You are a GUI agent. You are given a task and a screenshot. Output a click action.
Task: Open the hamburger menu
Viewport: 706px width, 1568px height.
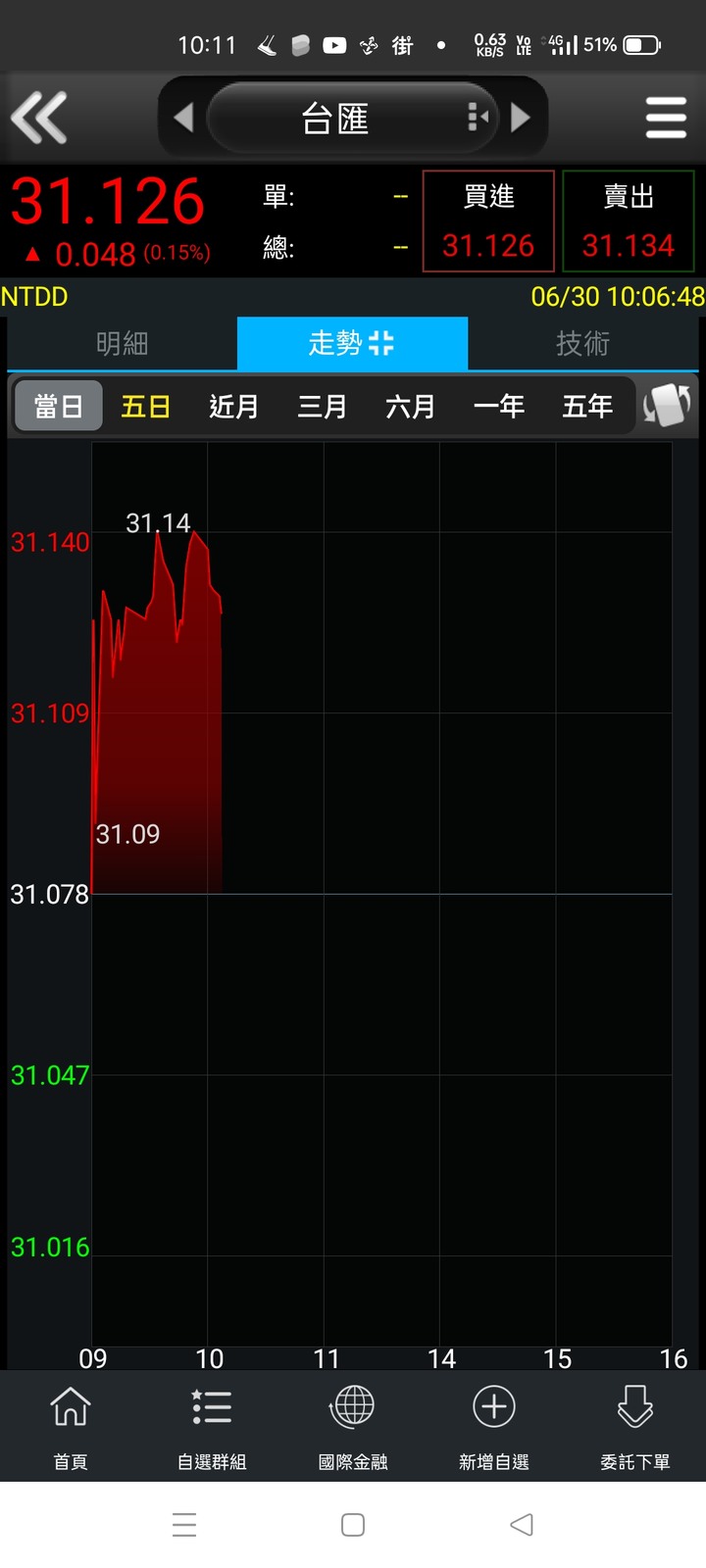coord(666,118)
